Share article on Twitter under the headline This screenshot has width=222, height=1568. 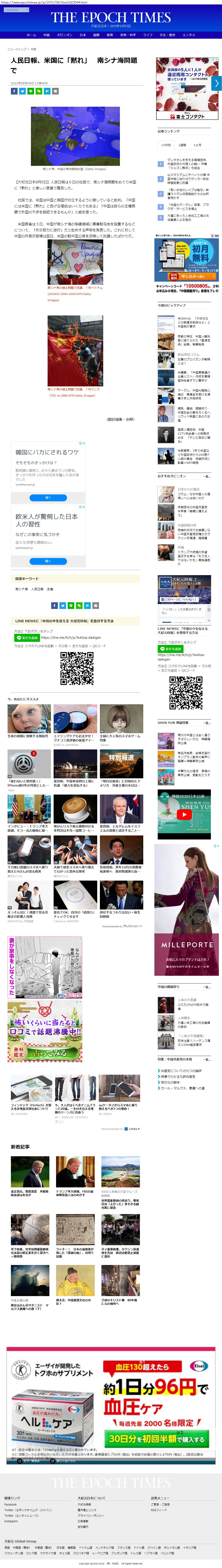click(x=22, y=91)
